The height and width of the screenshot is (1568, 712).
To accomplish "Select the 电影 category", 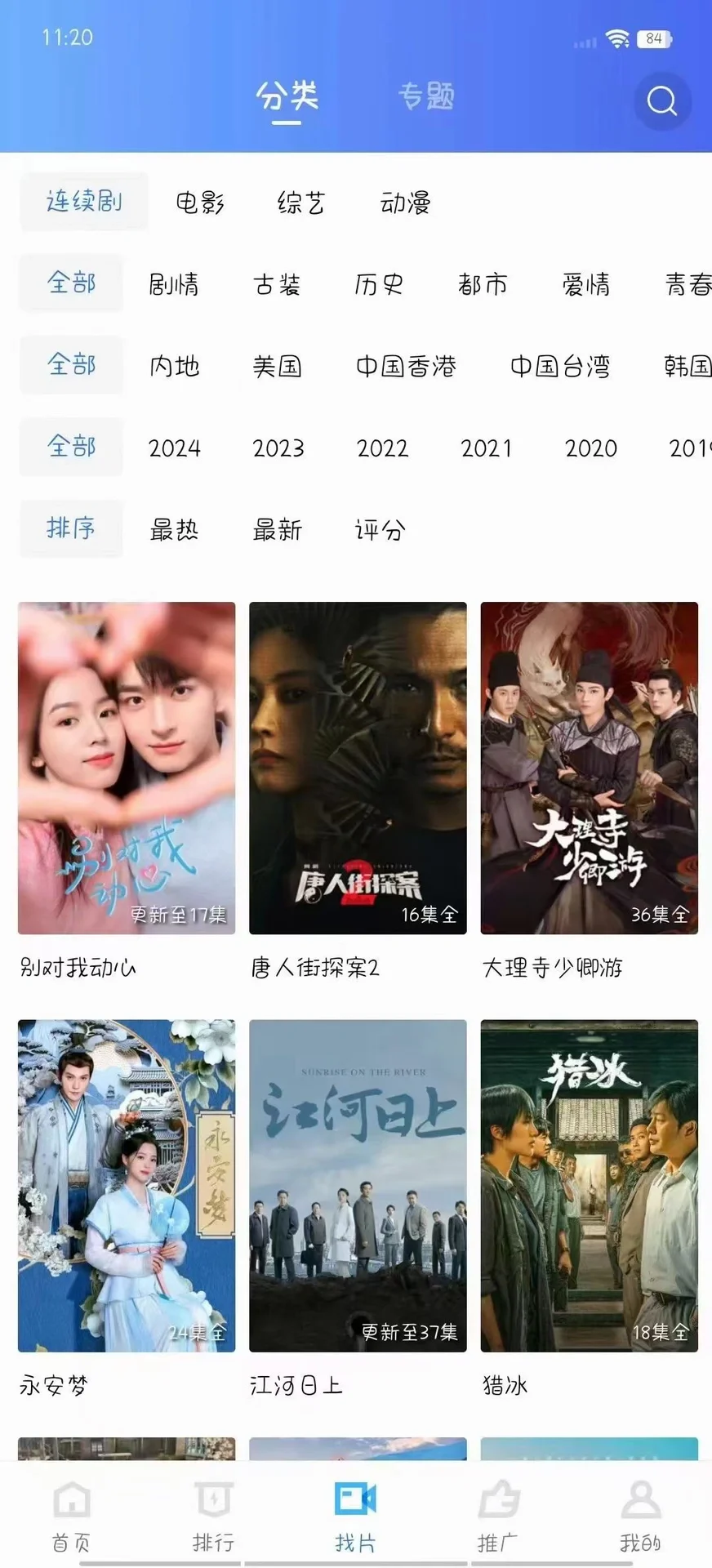I will pyautogui.click(x=200, y=203).
